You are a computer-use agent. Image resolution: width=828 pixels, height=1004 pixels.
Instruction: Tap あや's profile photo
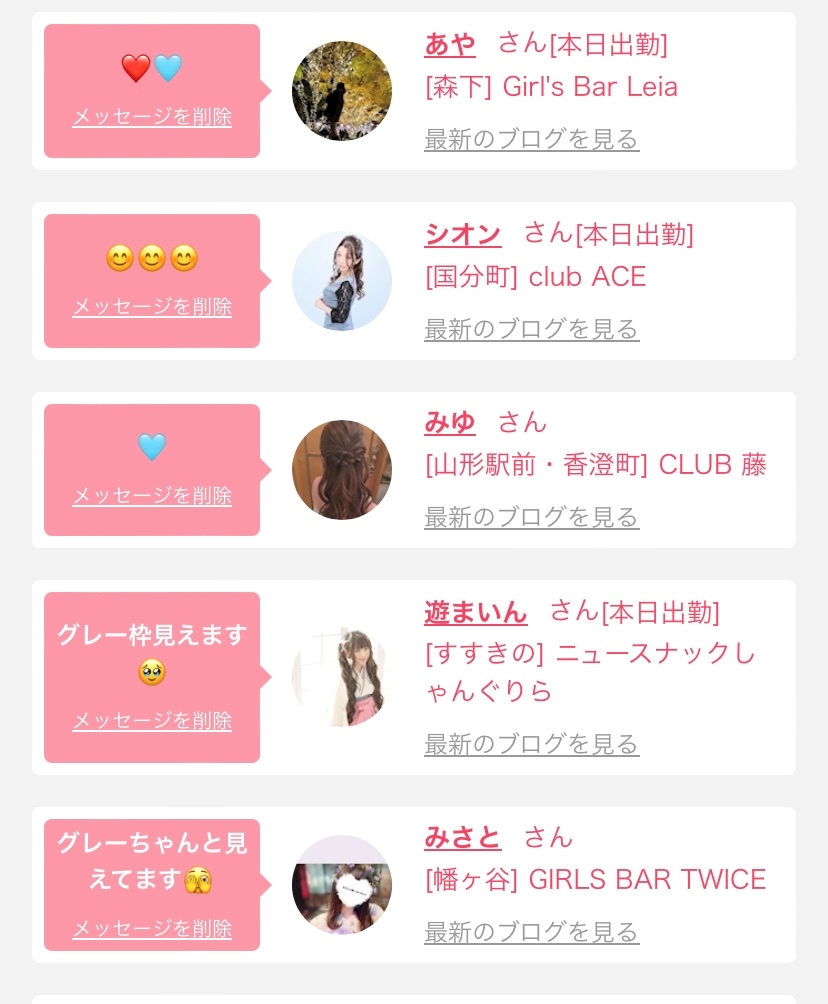click(342, 91)
